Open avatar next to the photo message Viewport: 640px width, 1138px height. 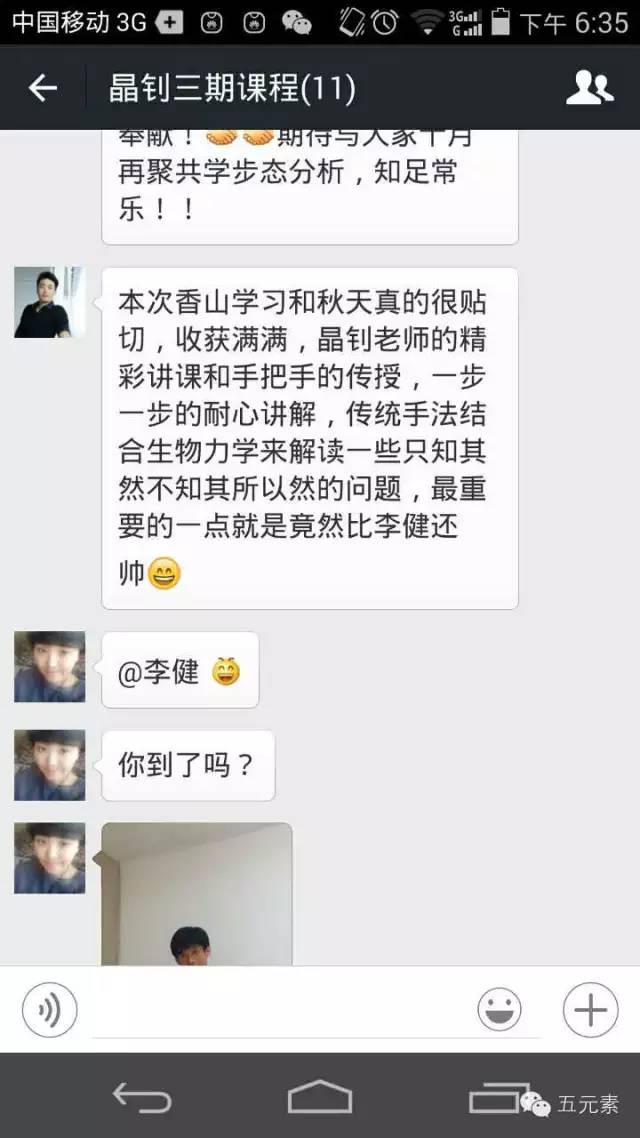49,858
